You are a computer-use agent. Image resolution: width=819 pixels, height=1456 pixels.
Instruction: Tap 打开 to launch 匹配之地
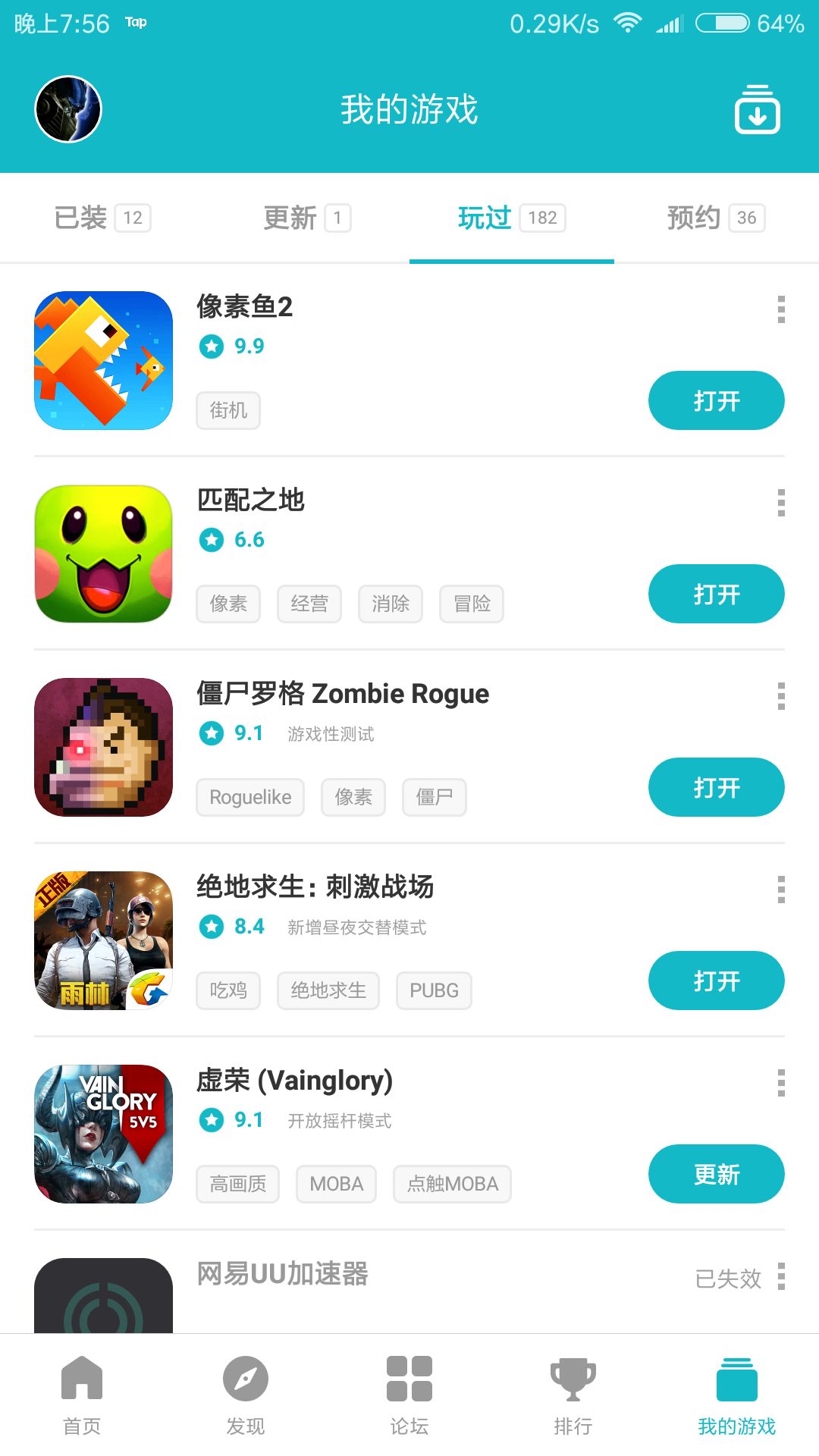(716, 594)
